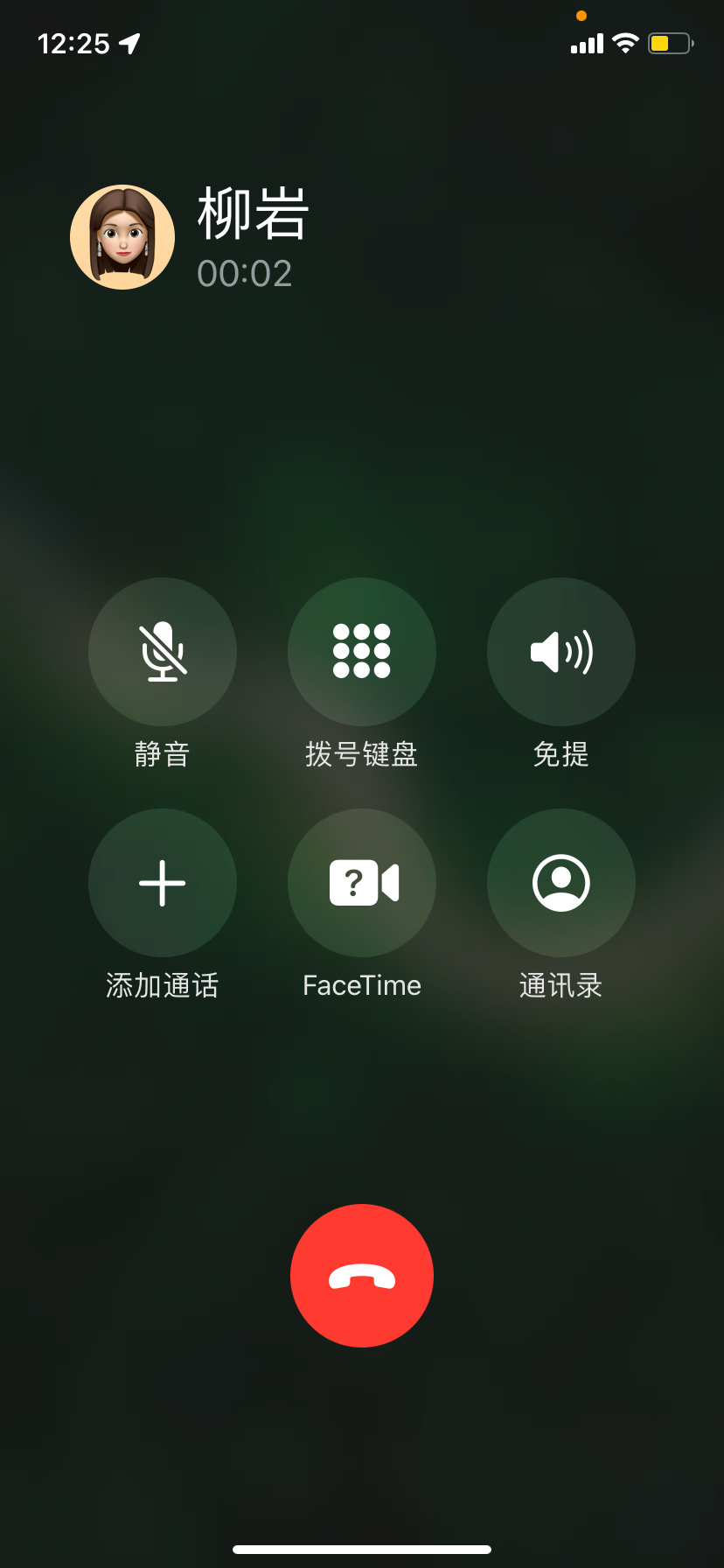Viewport: 724px width, 1568px height.
Task: Enable 免提 speakerphone mode
Action: click(x=560, y=652)
